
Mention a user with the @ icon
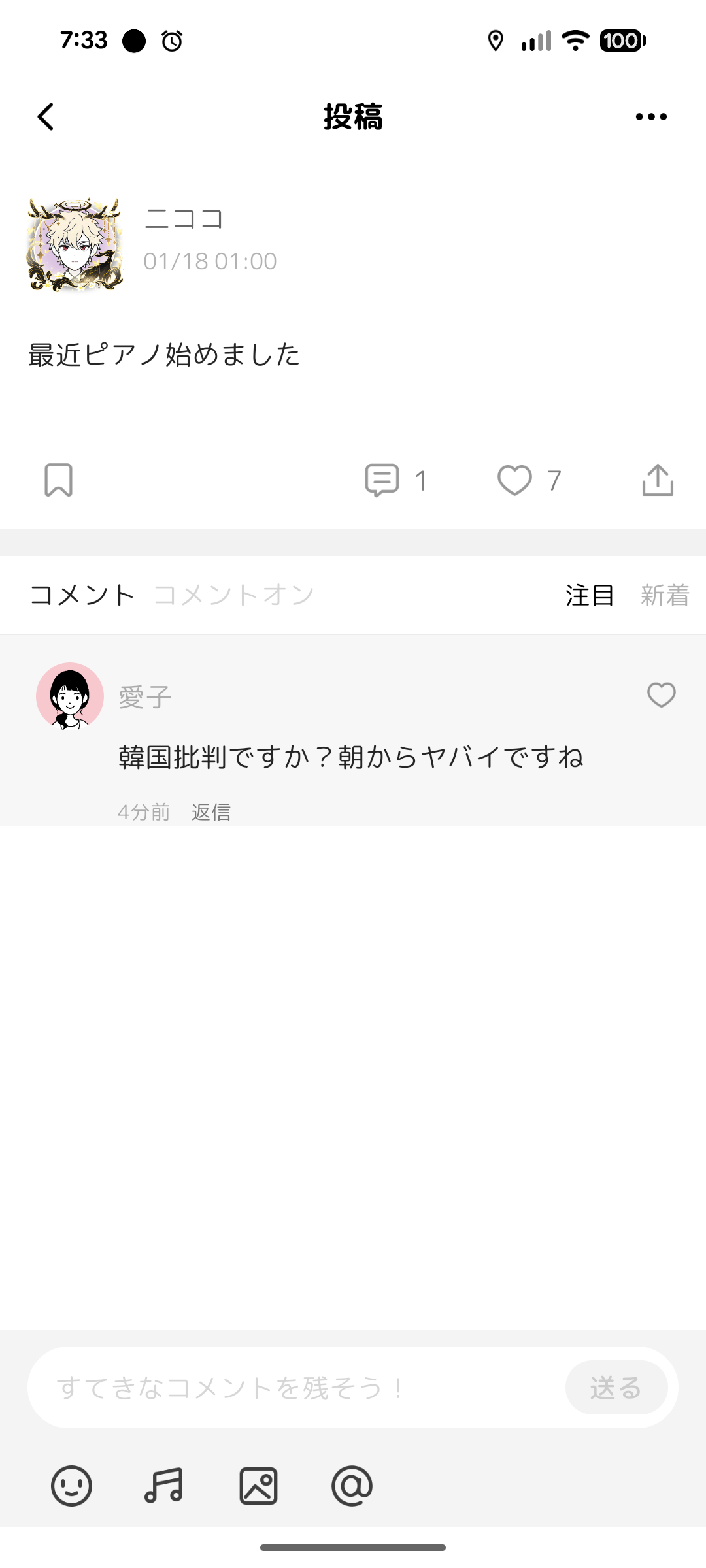(x=352, y=1486)
